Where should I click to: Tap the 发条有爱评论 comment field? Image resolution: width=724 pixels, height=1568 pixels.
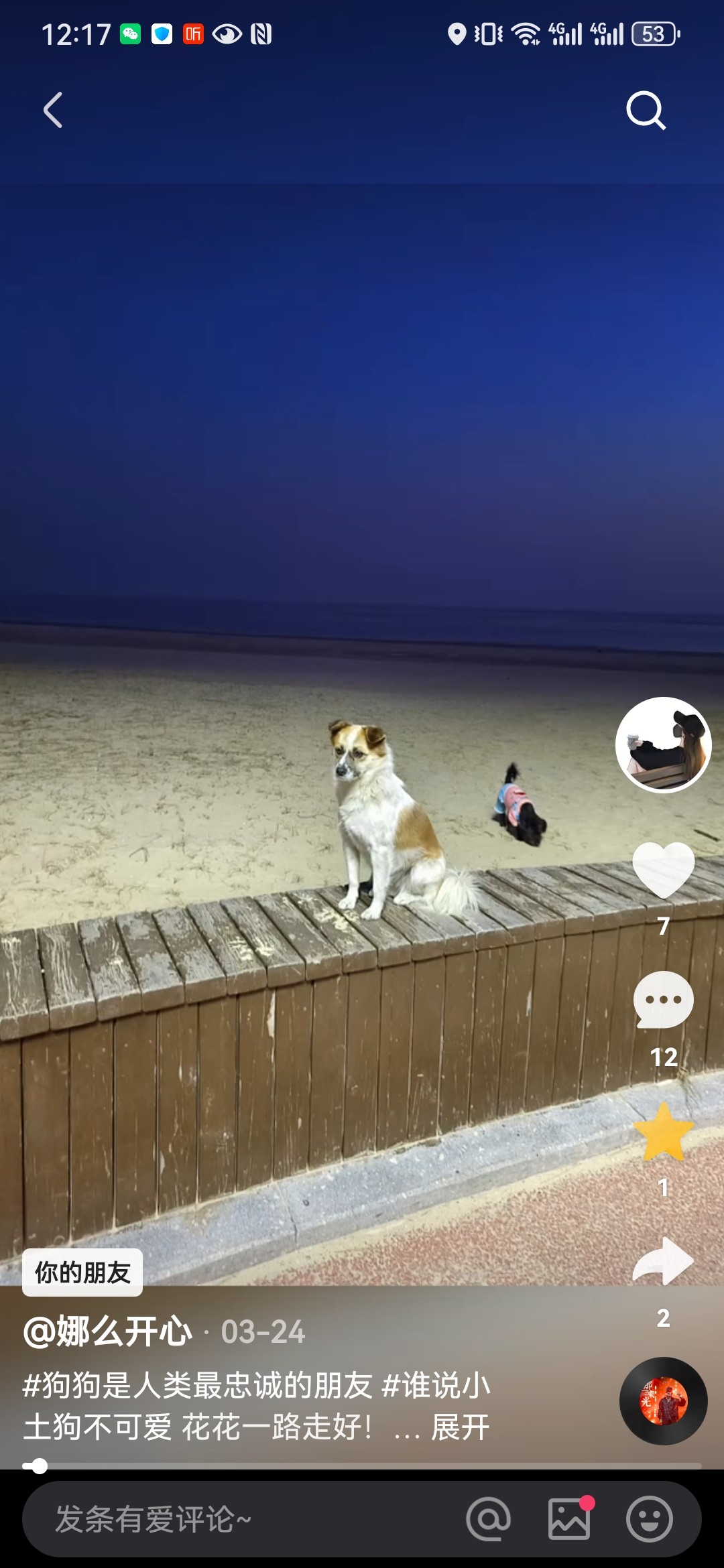(x=235, y=1519)
